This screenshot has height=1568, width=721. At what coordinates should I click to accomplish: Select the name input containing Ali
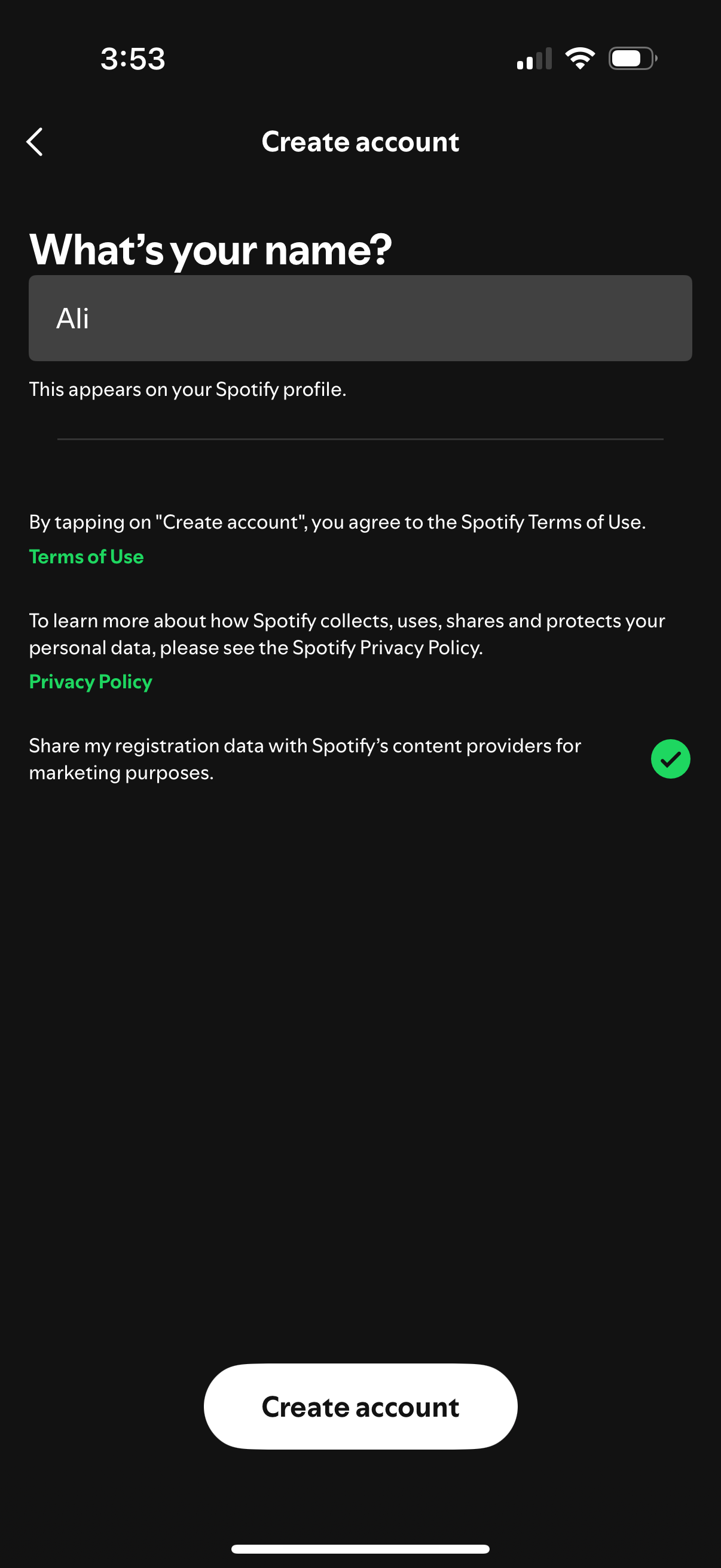(360, 318)
